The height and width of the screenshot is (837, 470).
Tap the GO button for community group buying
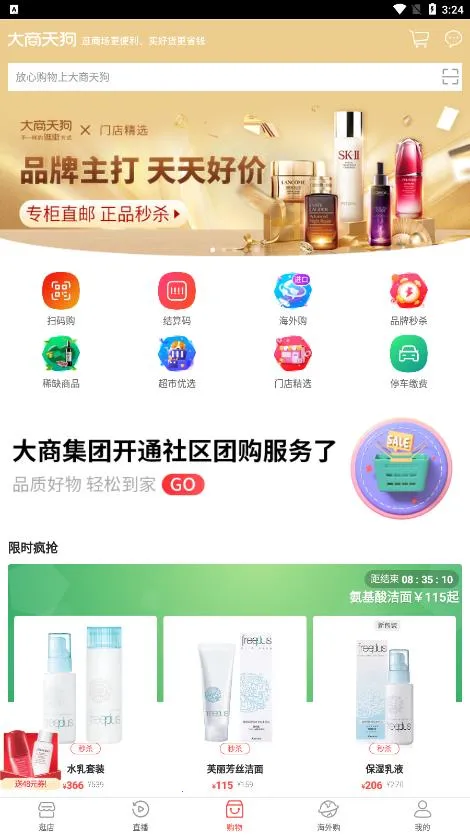tap(183, 484)
